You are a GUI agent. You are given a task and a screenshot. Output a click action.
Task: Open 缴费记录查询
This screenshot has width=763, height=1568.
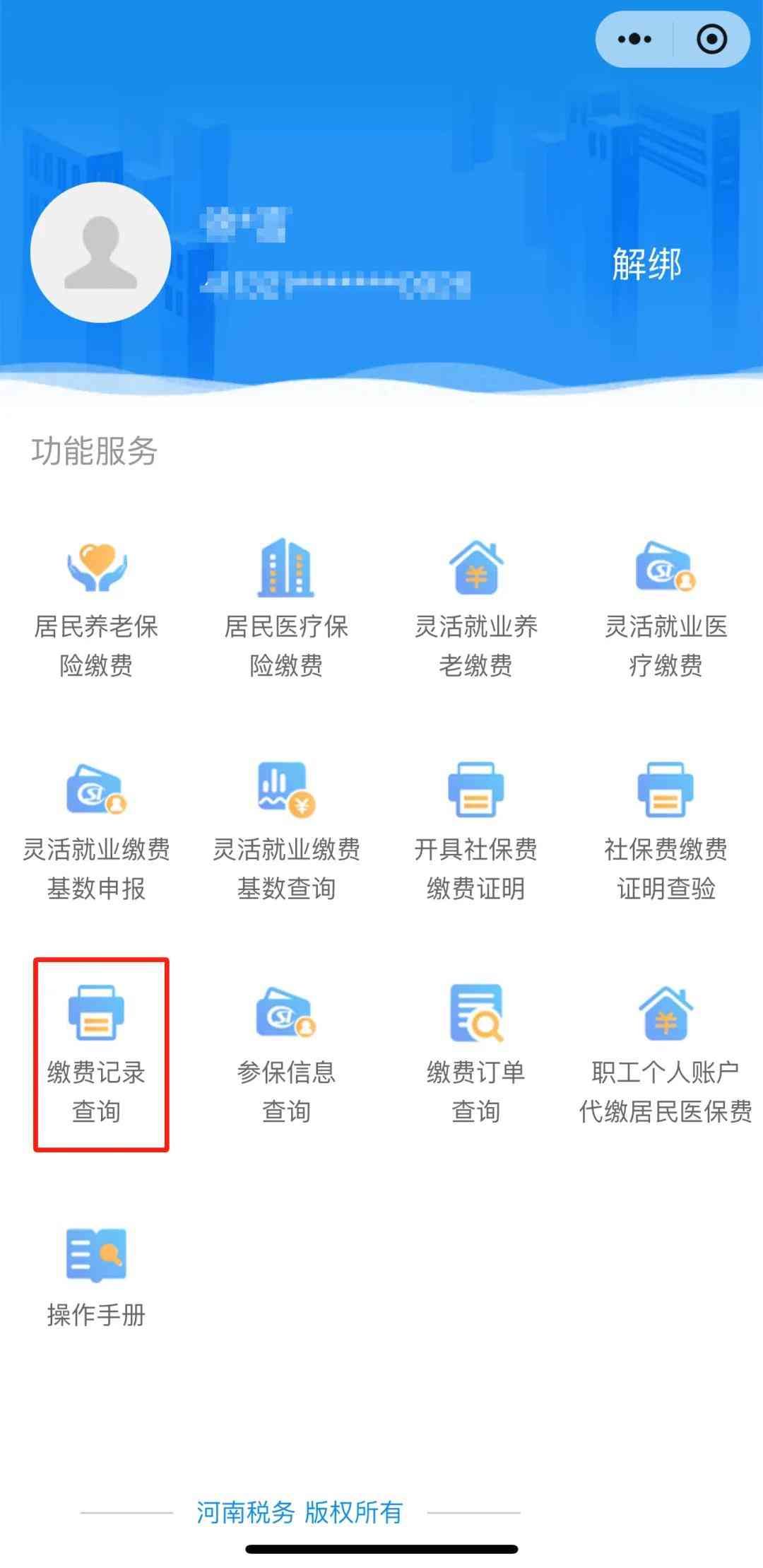97,1053
